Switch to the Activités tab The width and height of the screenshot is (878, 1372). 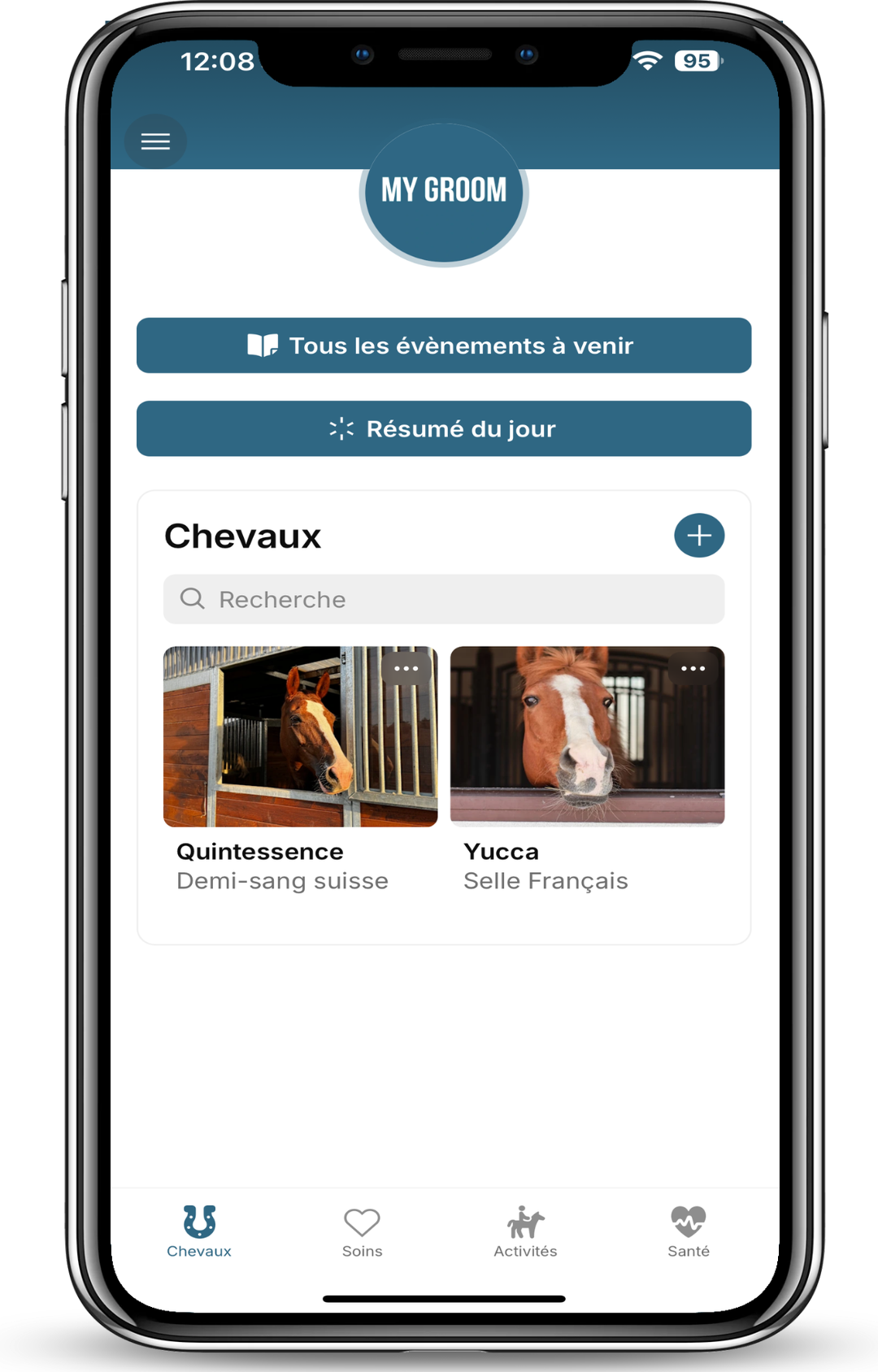coord(525,1231)
